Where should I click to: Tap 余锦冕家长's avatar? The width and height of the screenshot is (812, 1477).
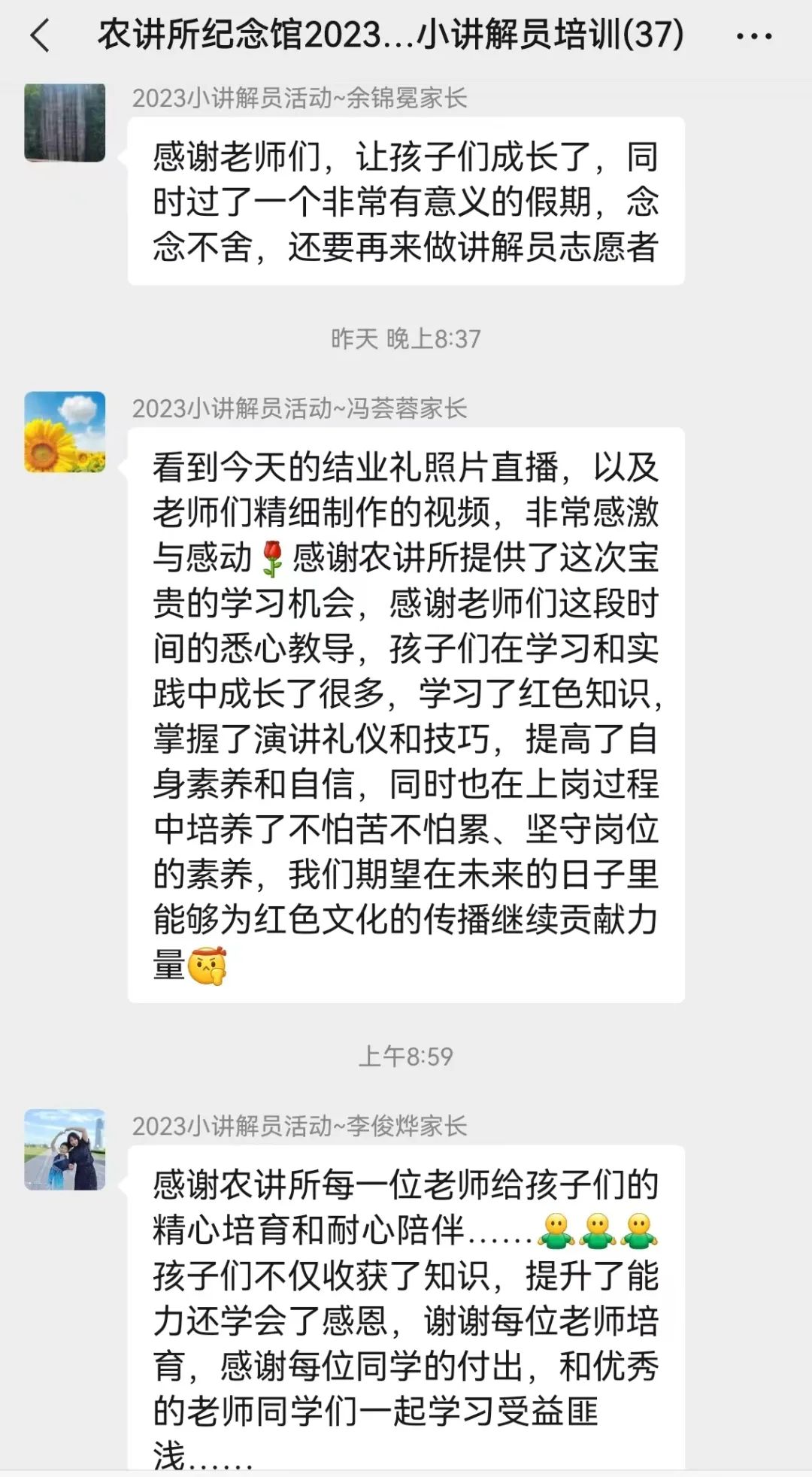pyautogui.click(x=65, y=122)
